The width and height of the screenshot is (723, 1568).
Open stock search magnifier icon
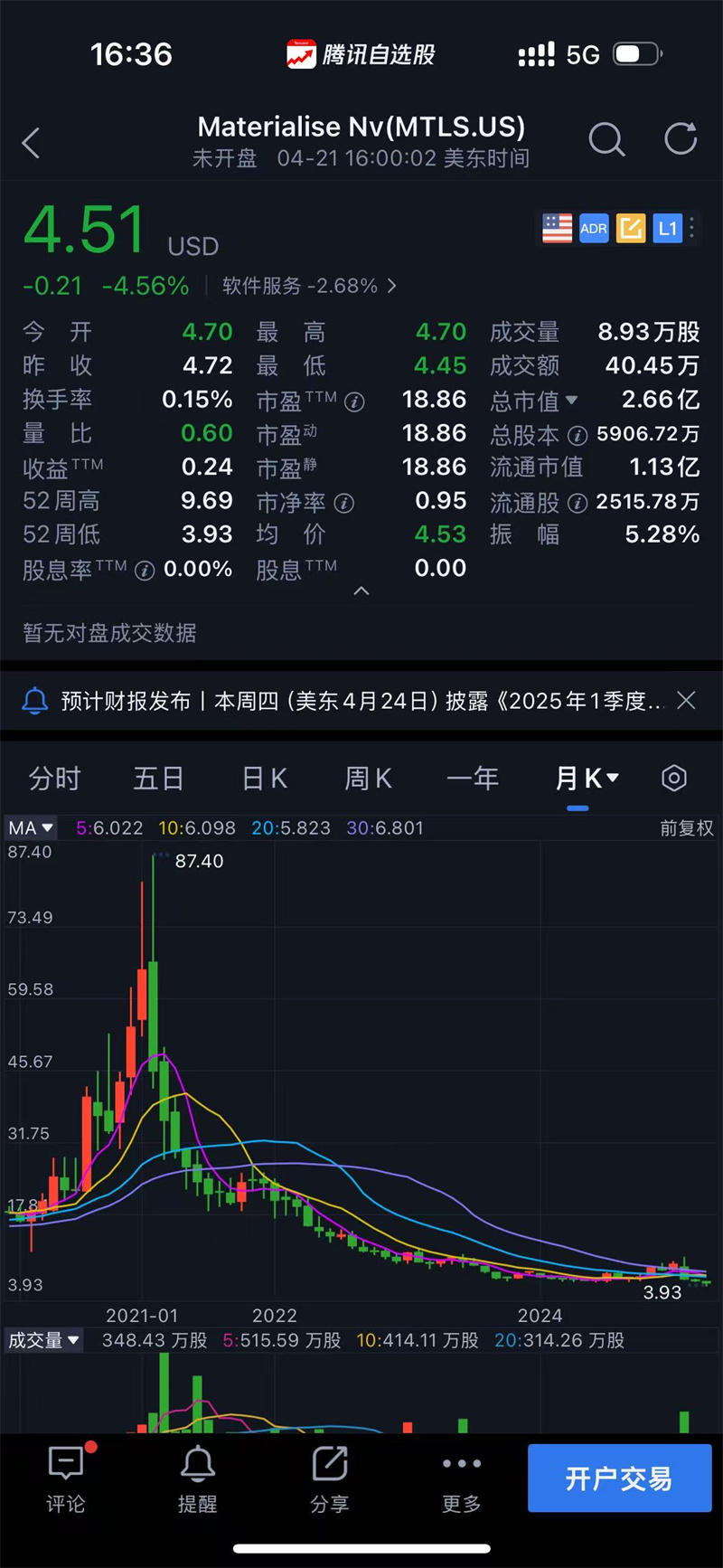[x=606, y=140]
